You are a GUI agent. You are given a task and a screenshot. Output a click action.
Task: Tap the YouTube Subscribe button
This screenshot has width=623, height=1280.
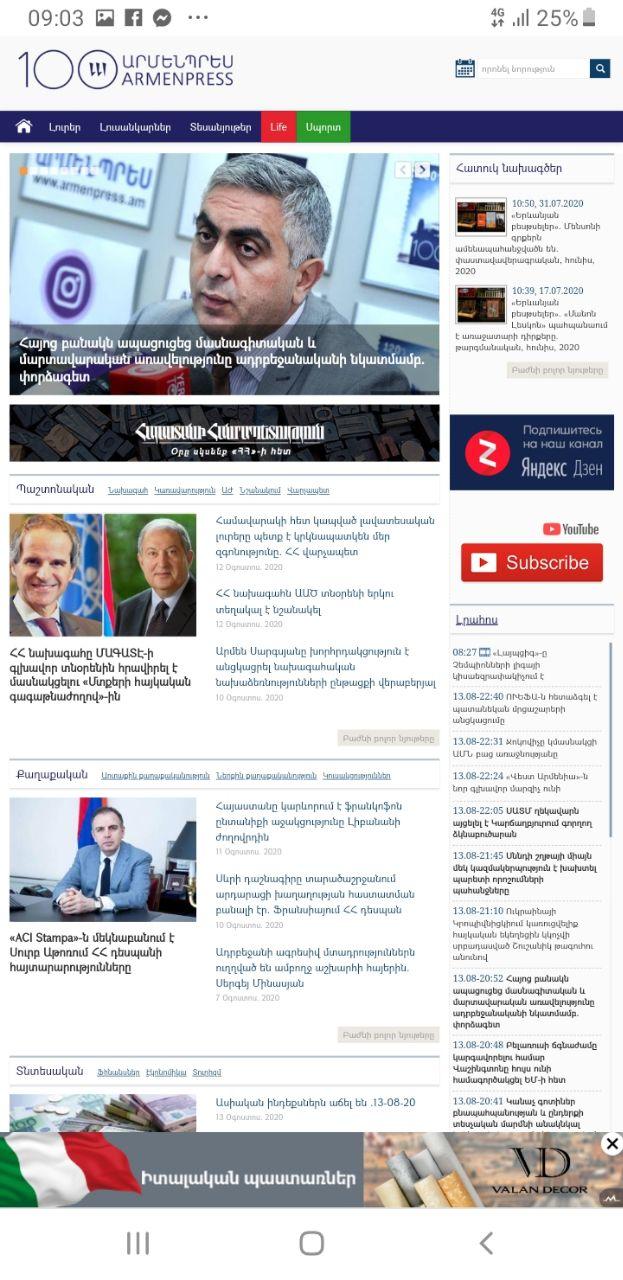point(531,562)
